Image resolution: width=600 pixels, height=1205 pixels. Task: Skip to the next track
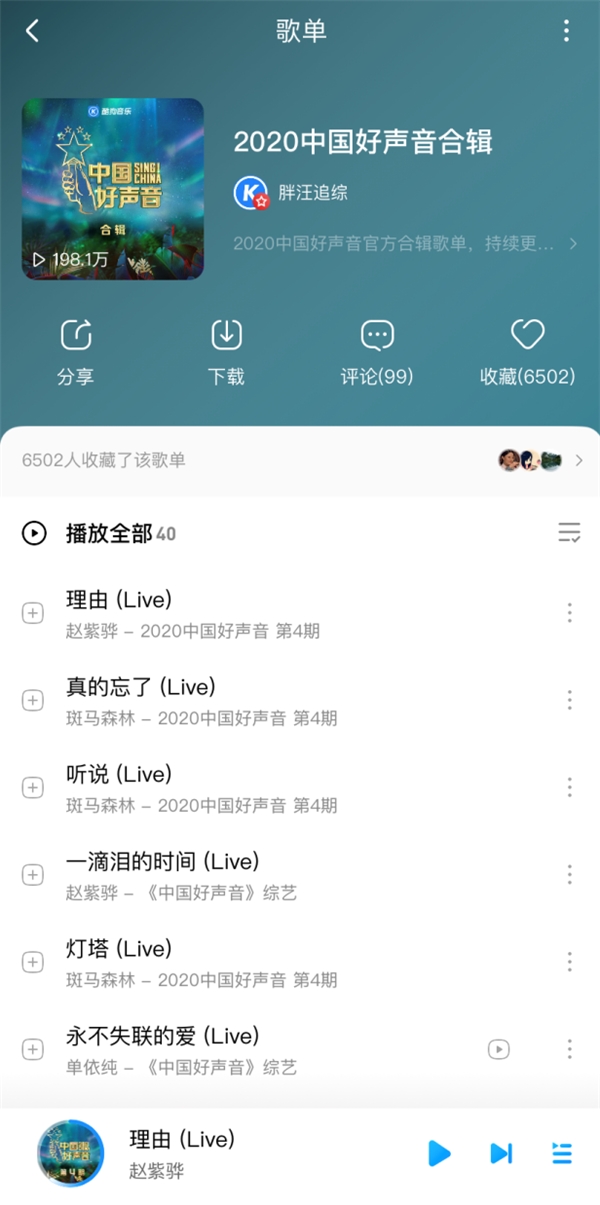501,1153
